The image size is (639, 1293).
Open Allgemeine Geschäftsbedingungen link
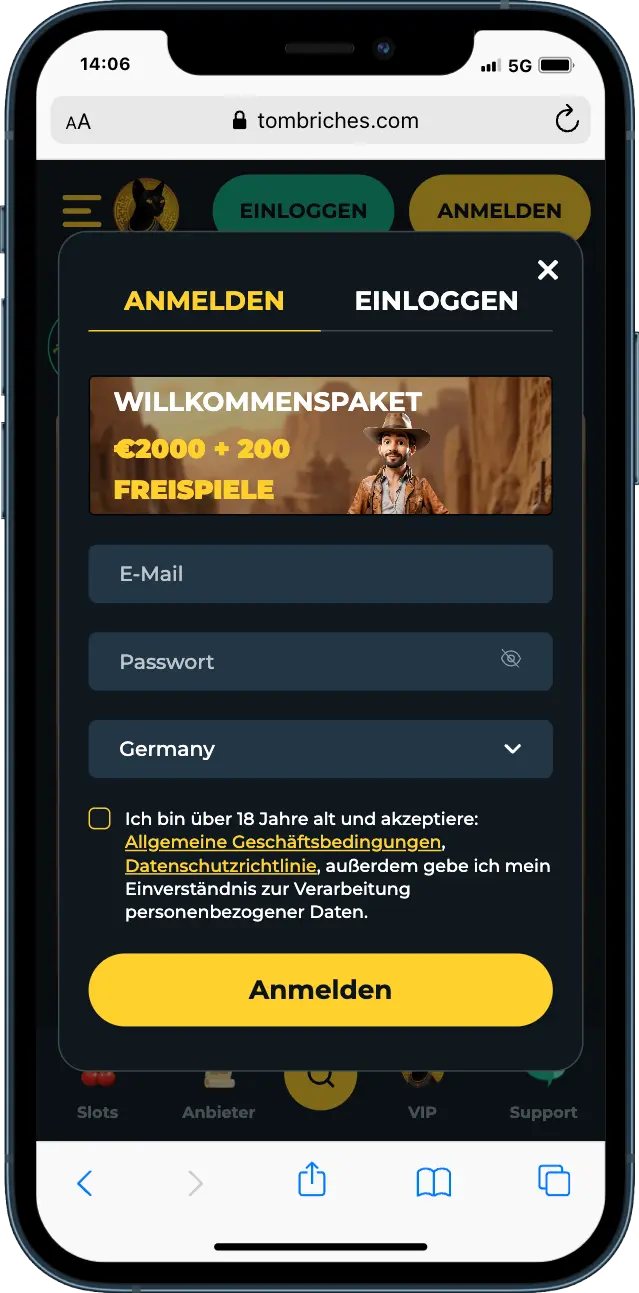282,842
